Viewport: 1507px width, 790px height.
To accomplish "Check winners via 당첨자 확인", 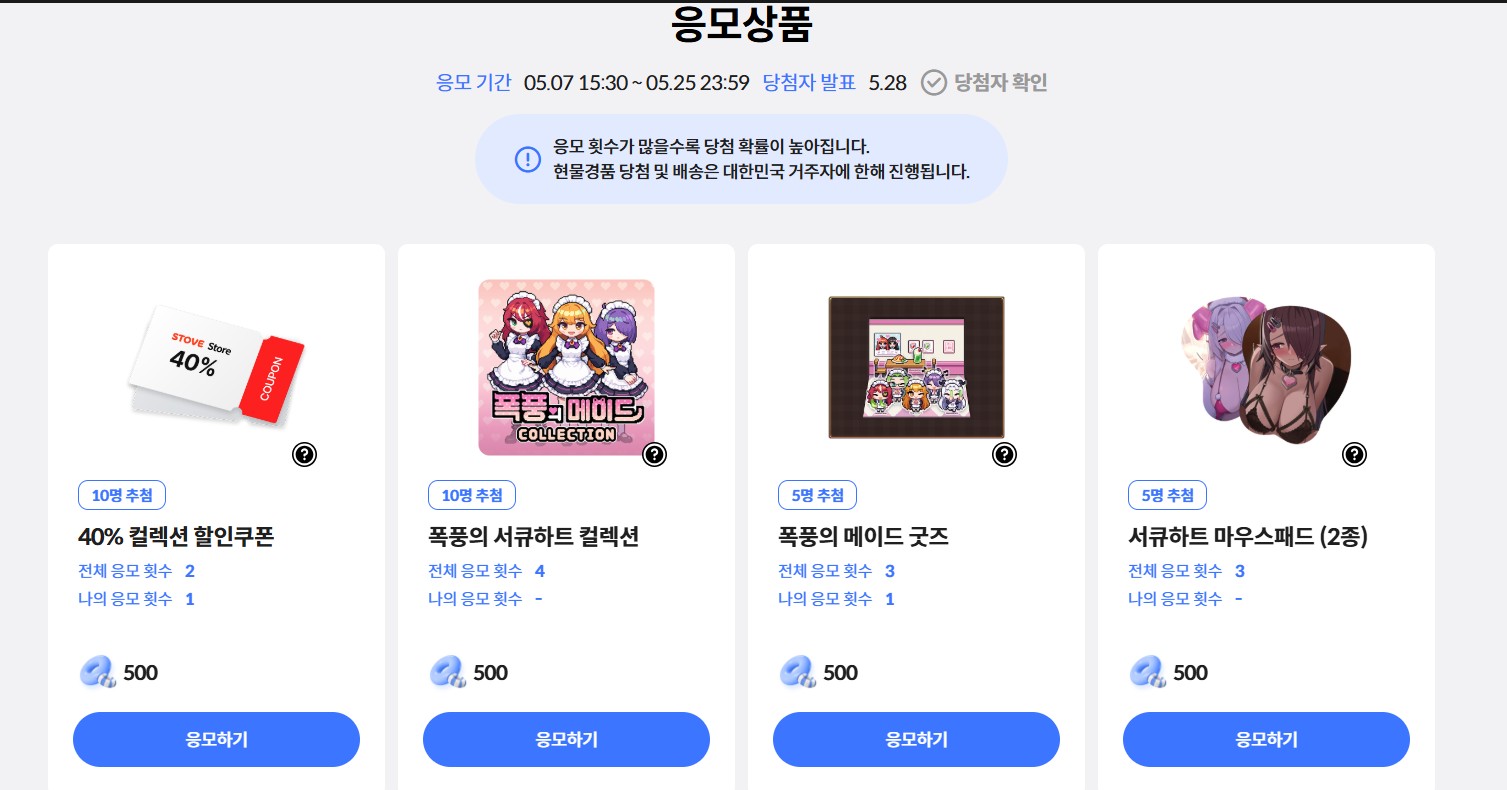I will (x=985, y=82).
